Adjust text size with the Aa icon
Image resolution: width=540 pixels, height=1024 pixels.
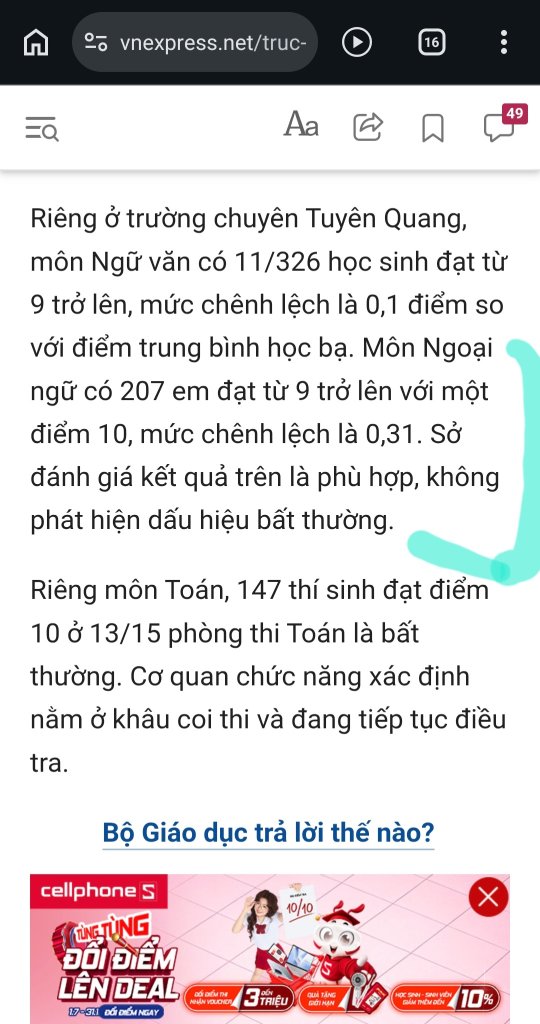point(301,124)
